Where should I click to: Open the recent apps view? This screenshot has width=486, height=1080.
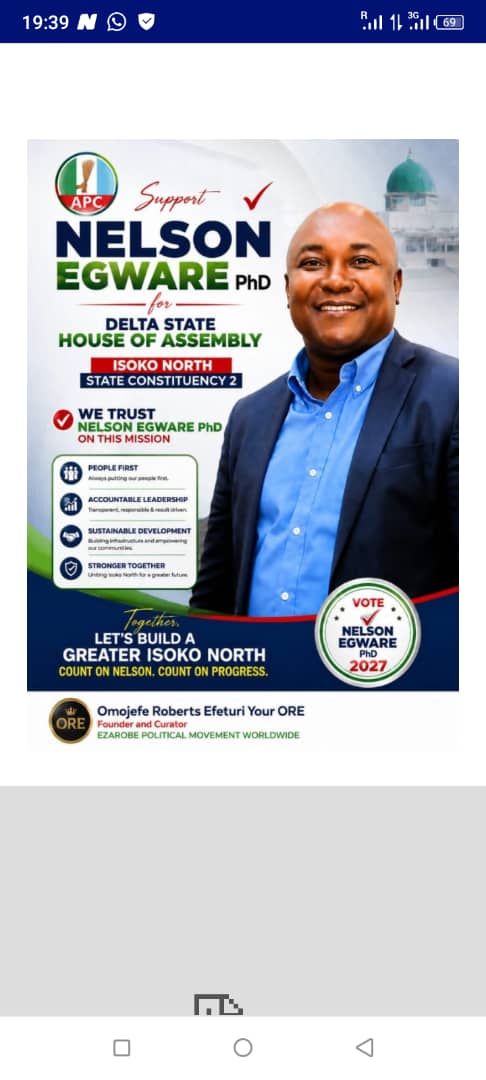[122, 1048]
